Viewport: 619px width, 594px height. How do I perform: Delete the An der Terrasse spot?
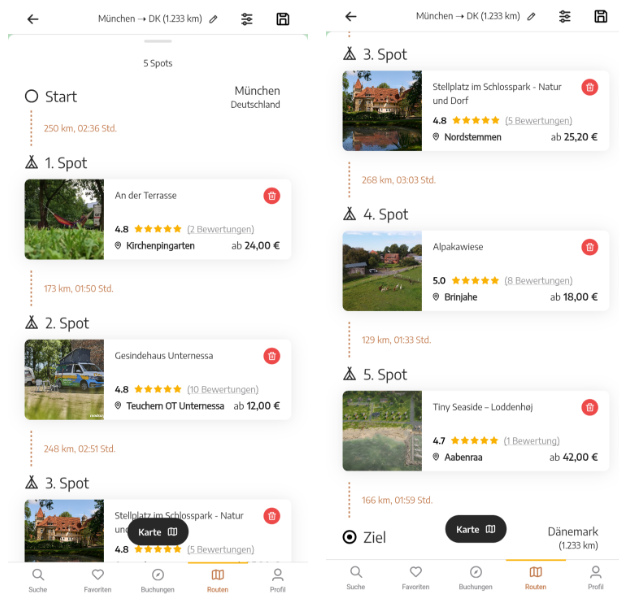tap(272, 196)
